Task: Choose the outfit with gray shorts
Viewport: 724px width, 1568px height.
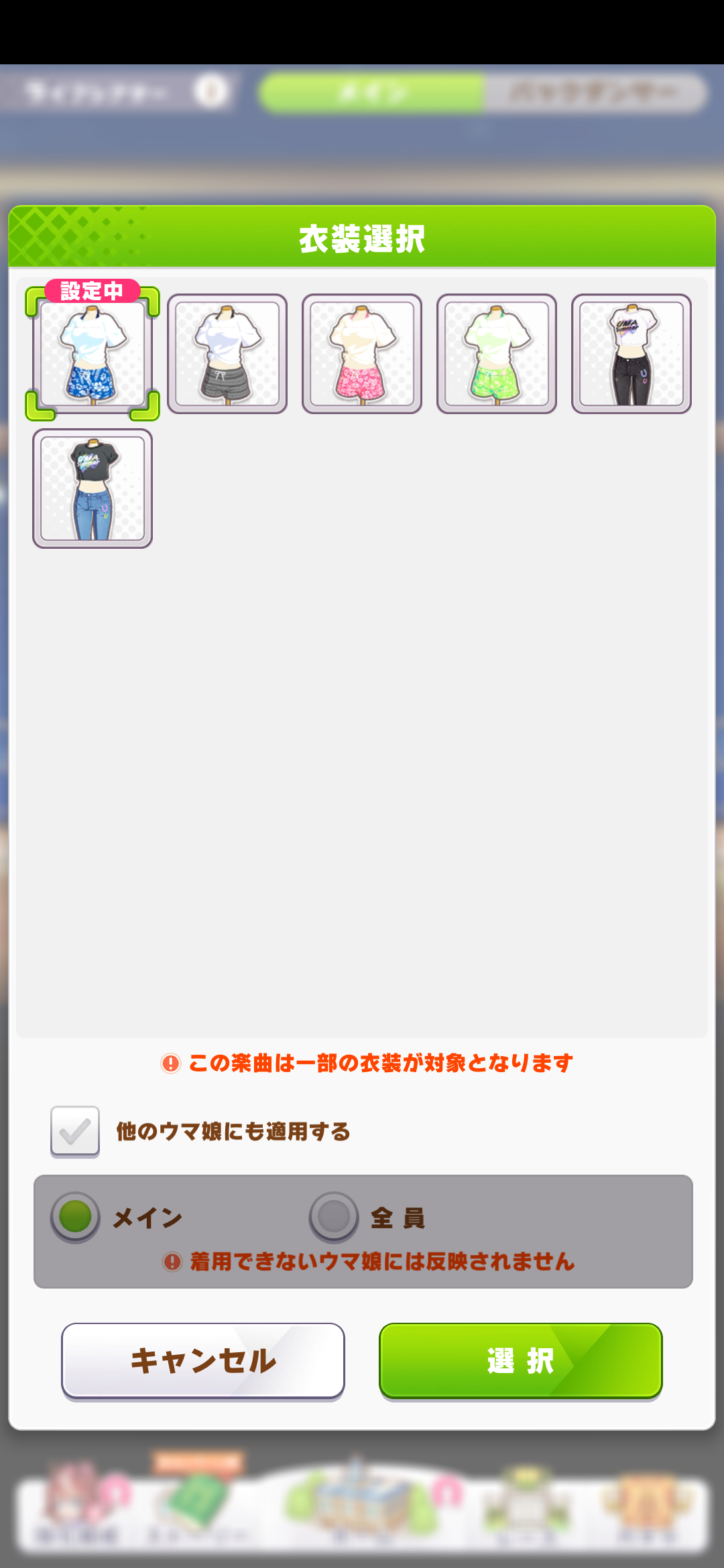Action: pos(227,354)
